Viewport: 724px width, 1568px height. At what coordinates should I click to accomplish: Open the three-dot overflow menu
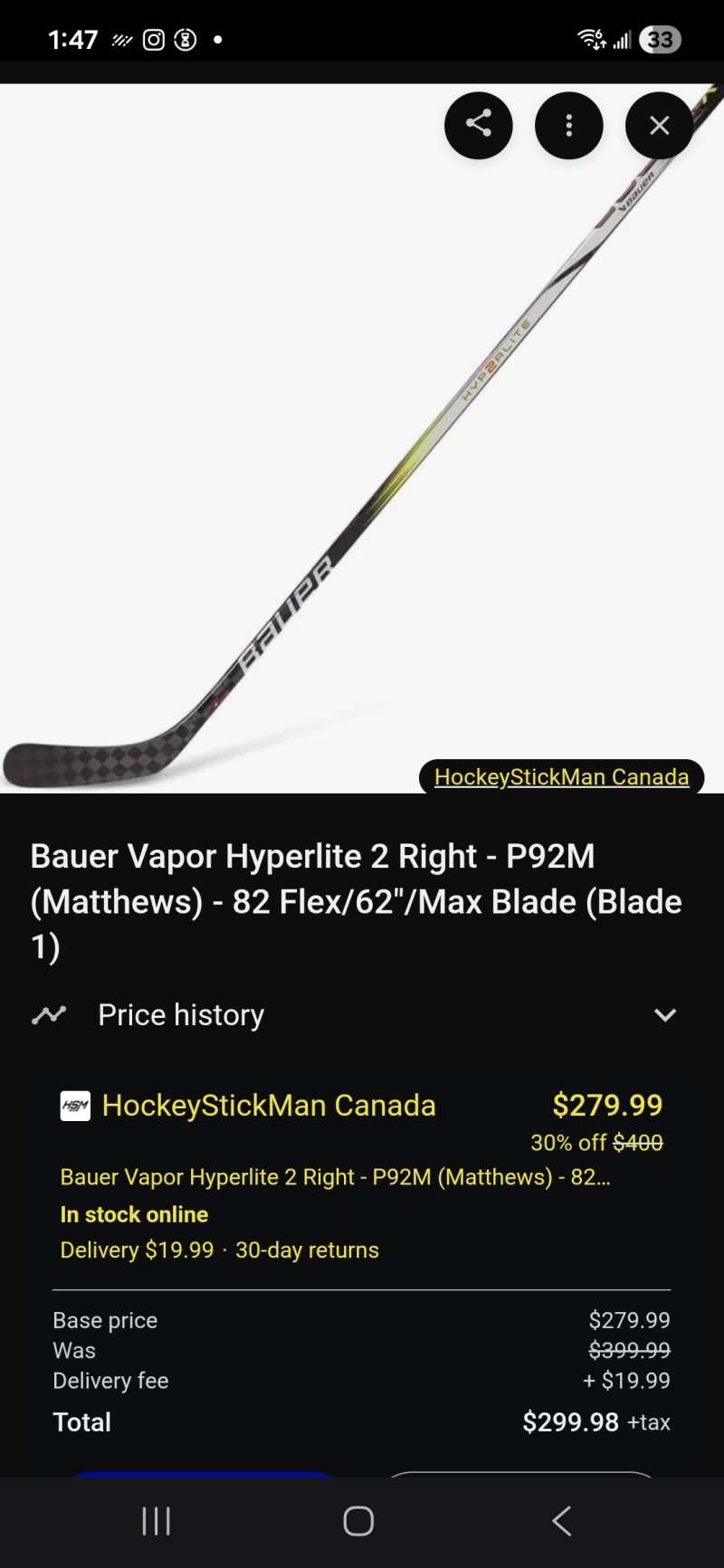click(x=568, y=125)
